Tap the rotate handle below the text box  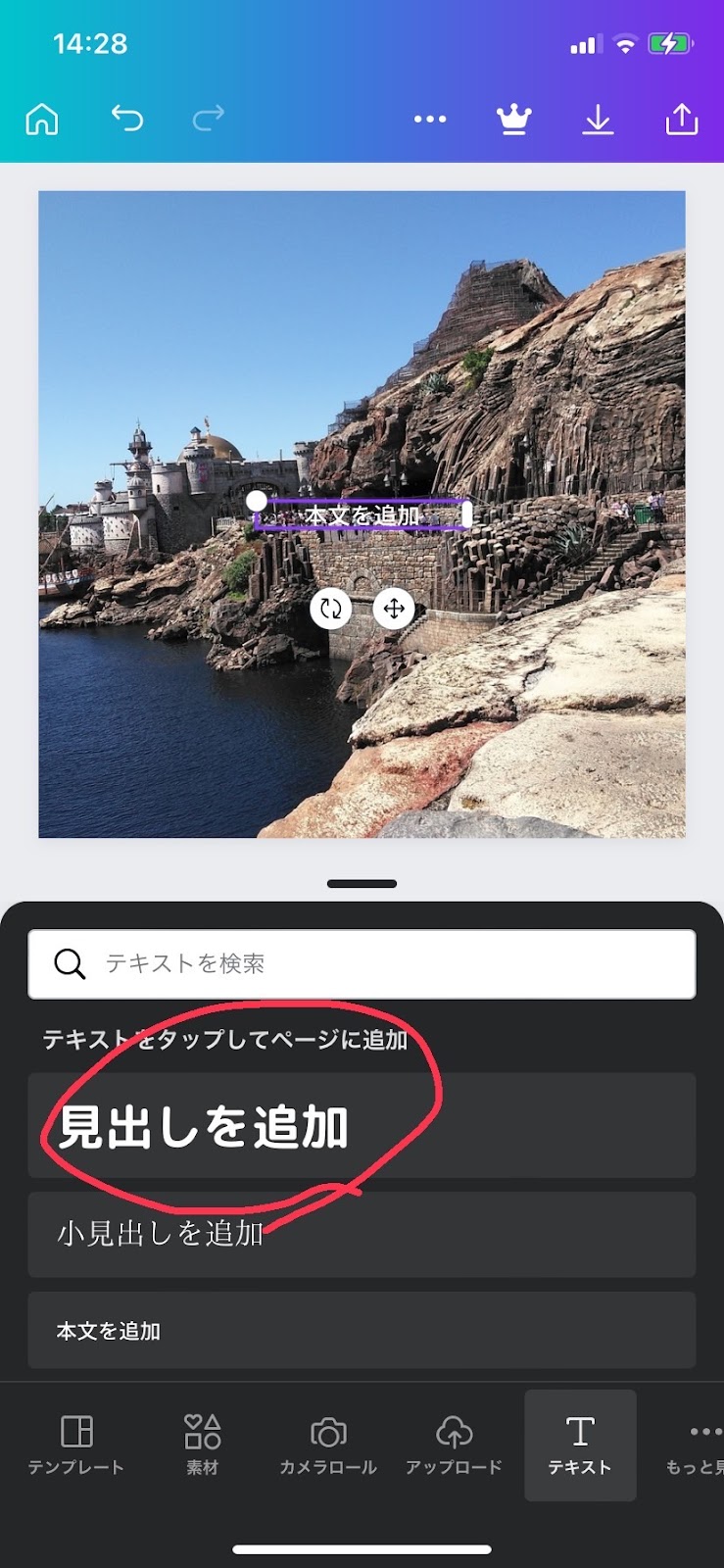[330, 609]
